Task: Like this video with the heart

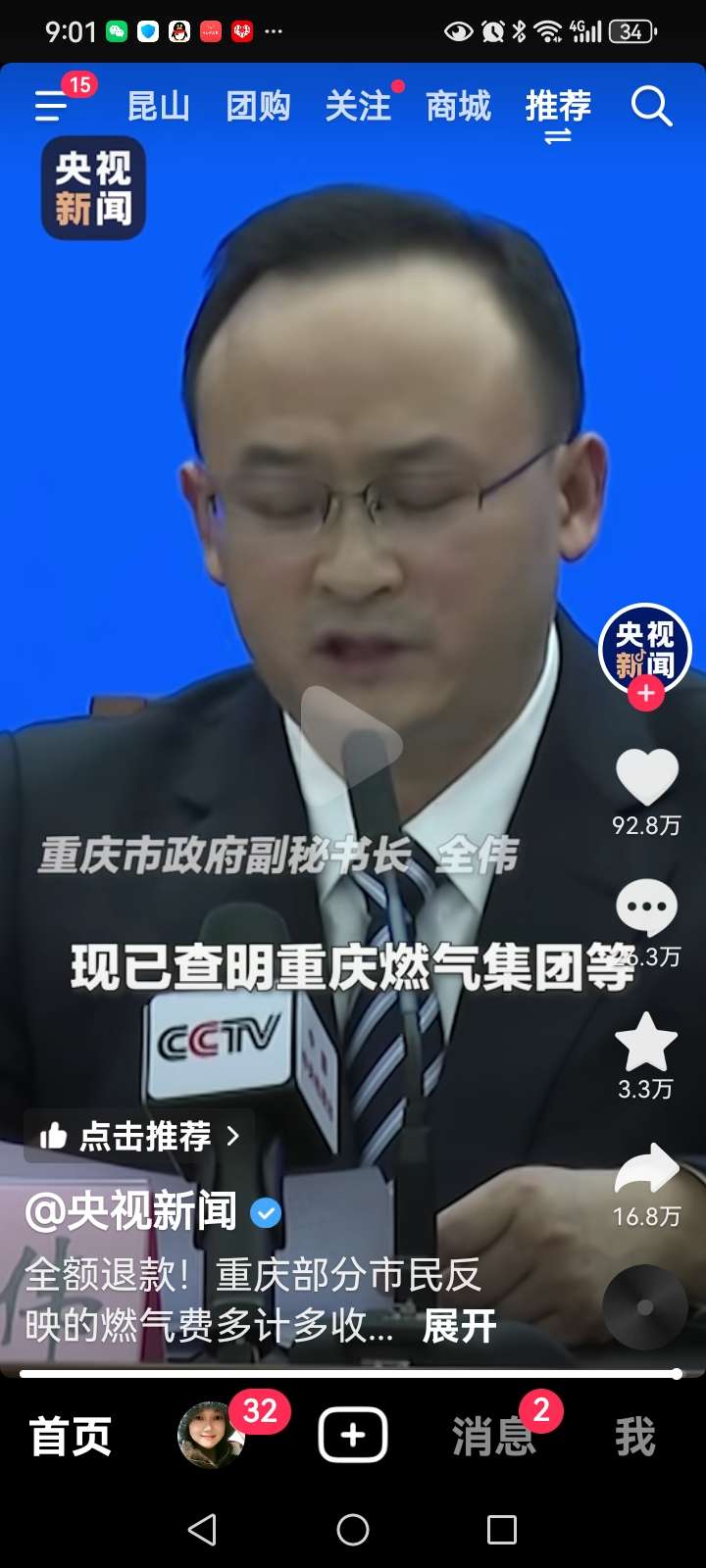Action: pyautogui.click(x=646, y=779)
